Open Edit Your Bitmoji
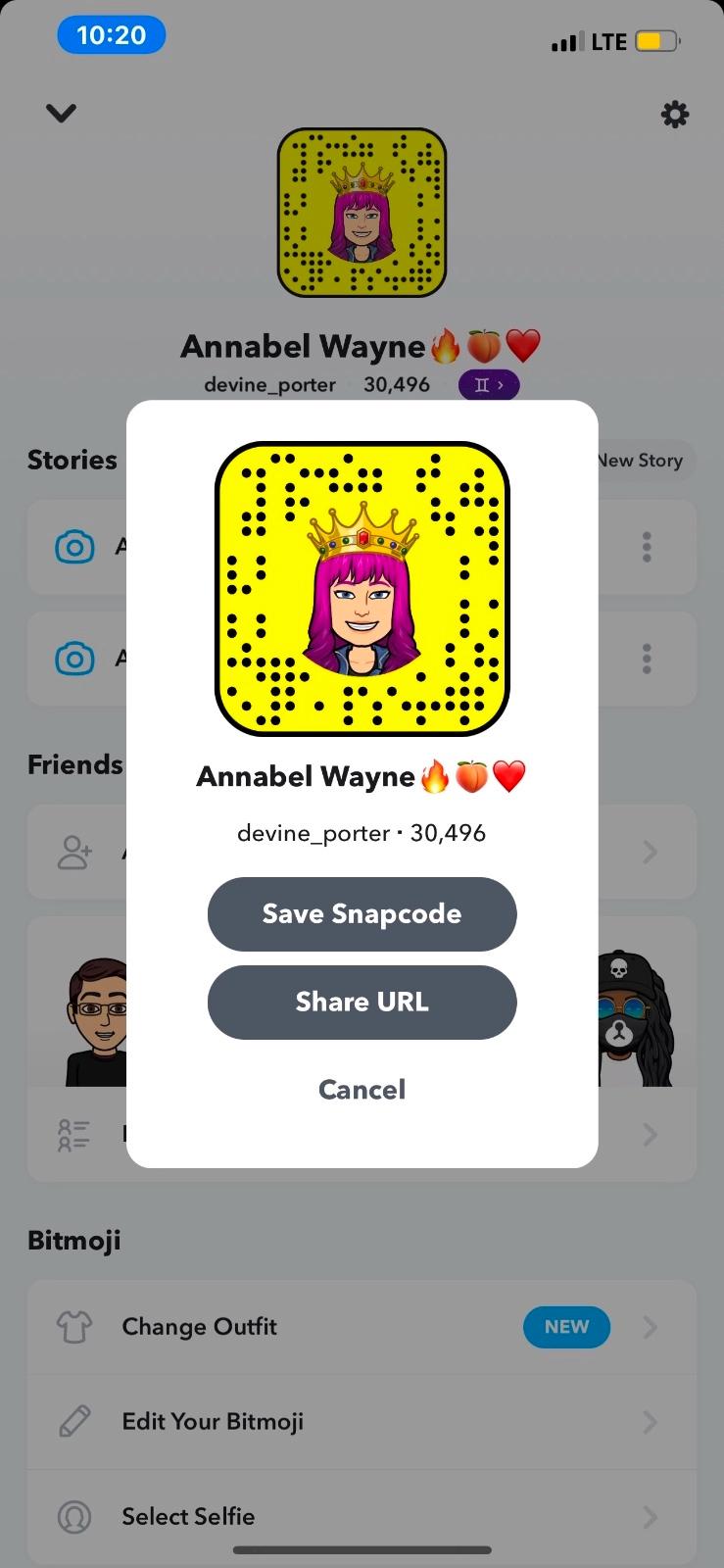Viewport: 724px width, 1568px height. coord(362,1421)
